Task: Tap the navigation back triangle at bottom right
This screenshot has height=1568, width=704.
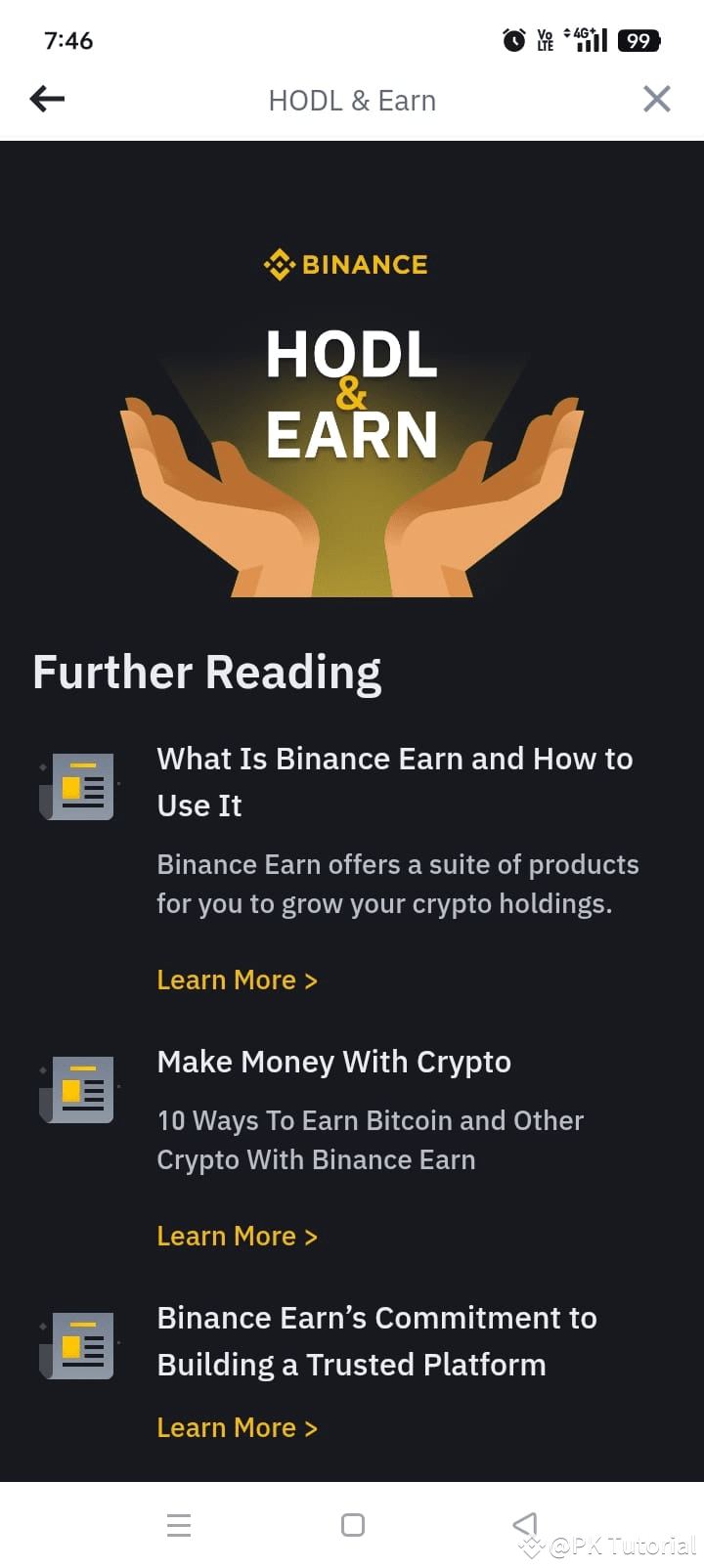Action: pos(525,1523)
